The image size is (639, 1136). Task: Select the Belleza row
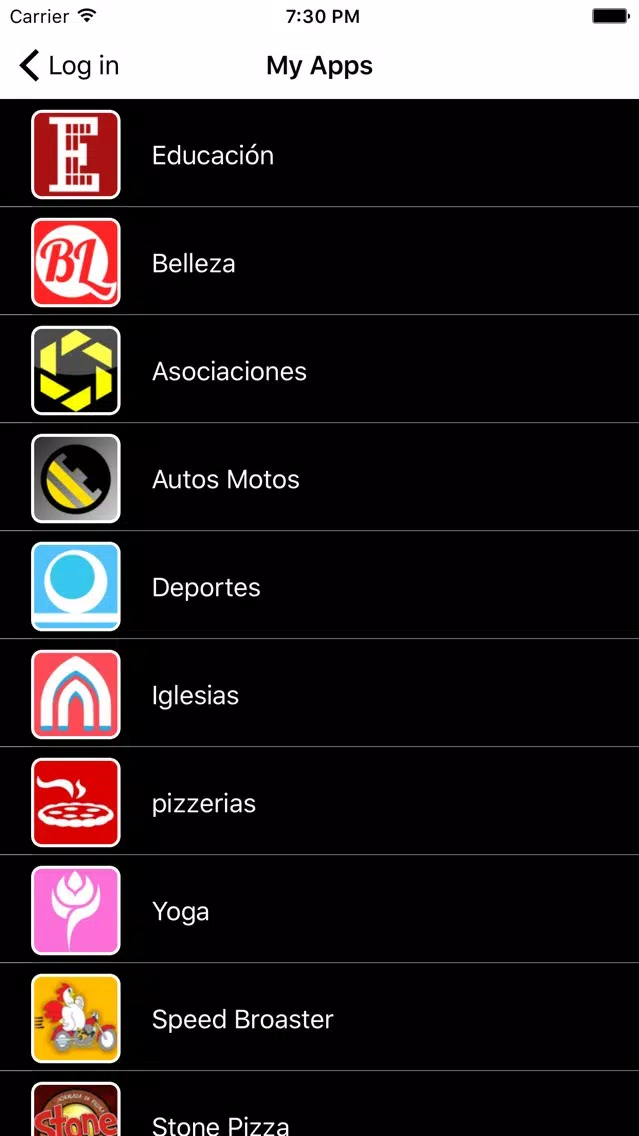pyautogui.click(x=320, y=261)
